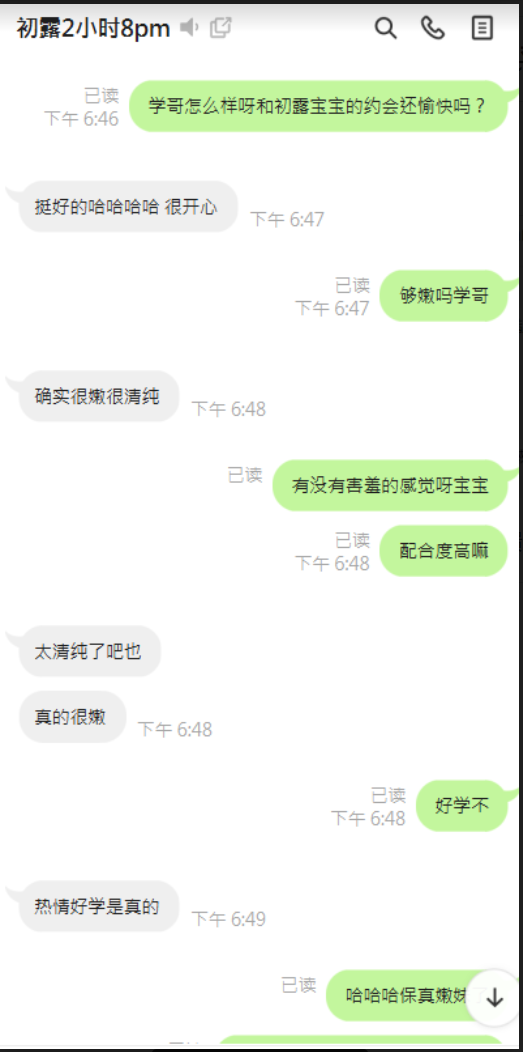Screen dimensions: 523x1052
Task: Open the chat notes menu icon
Action: pos(482,28)
